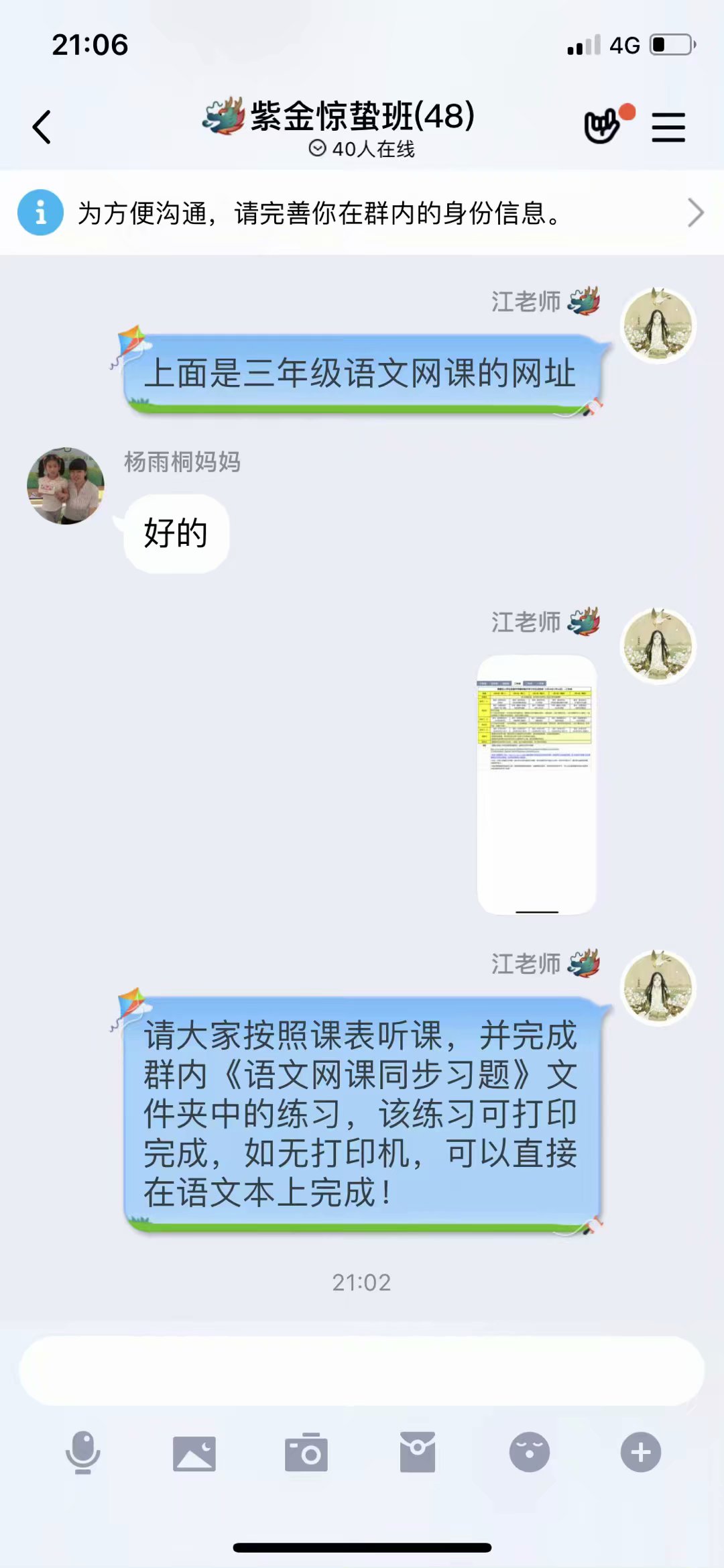Expand more options with the plus icon

tap(640, 1453)
